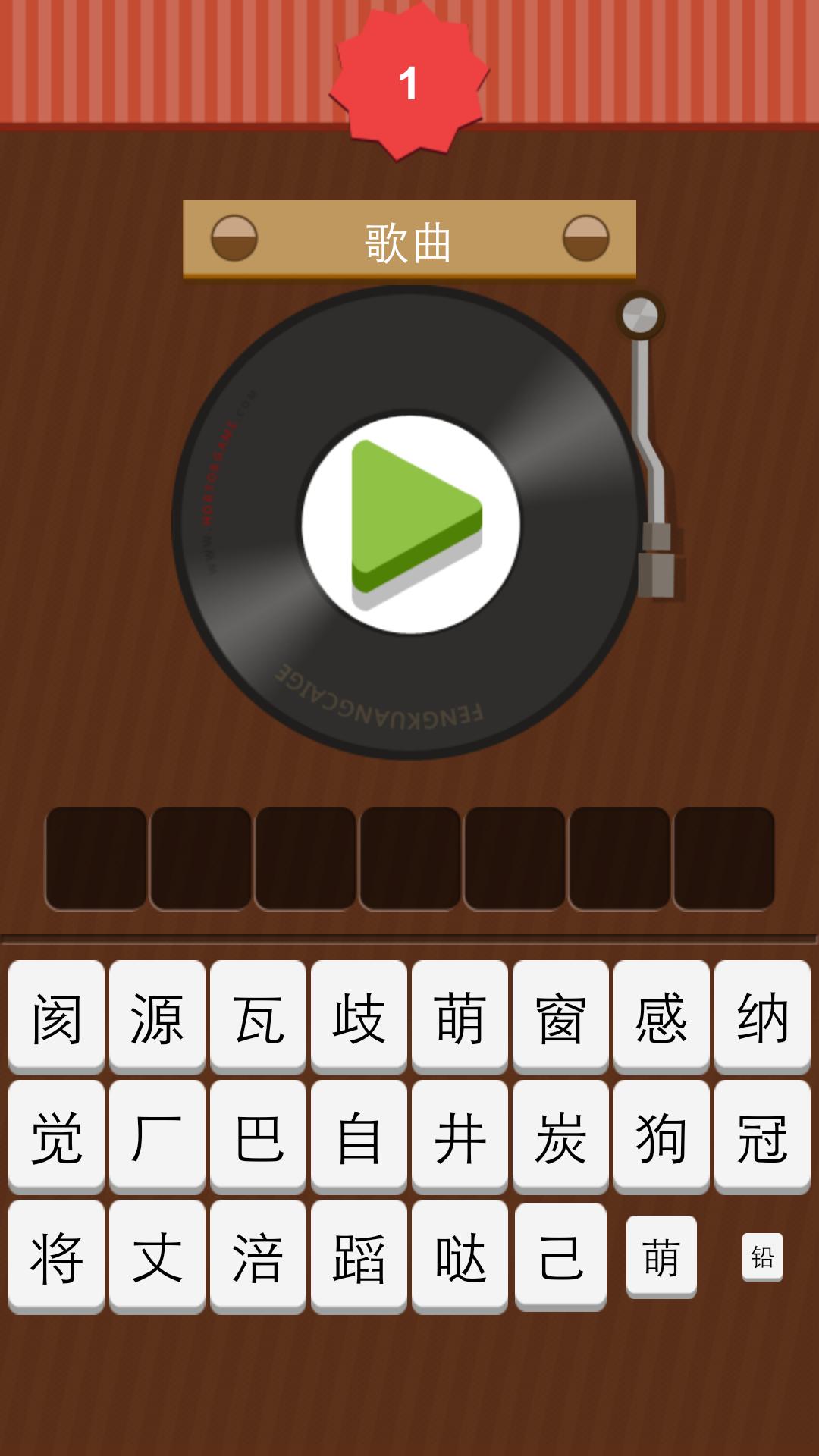Choose the 井 character tile
This screenshot has width=819, height=1456.
click(460, 1137)
